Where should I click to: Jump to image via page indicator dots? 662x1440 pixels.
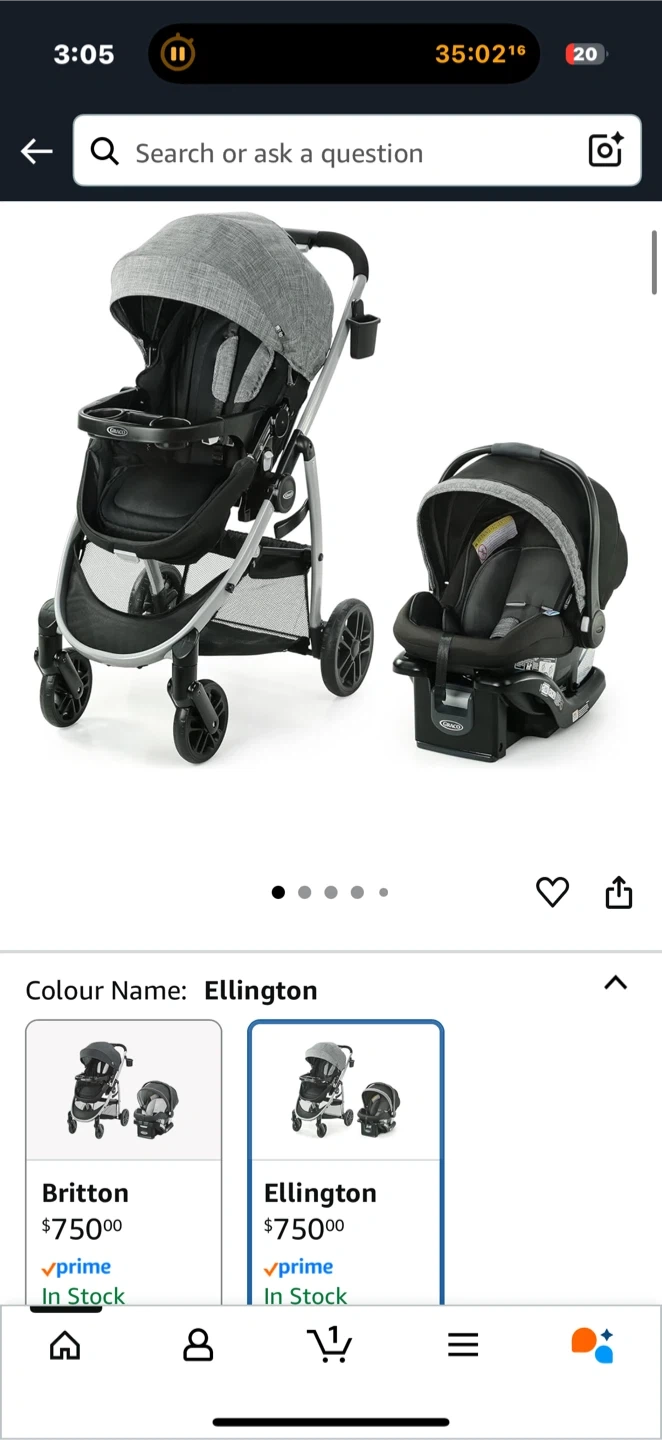point(330,892)
